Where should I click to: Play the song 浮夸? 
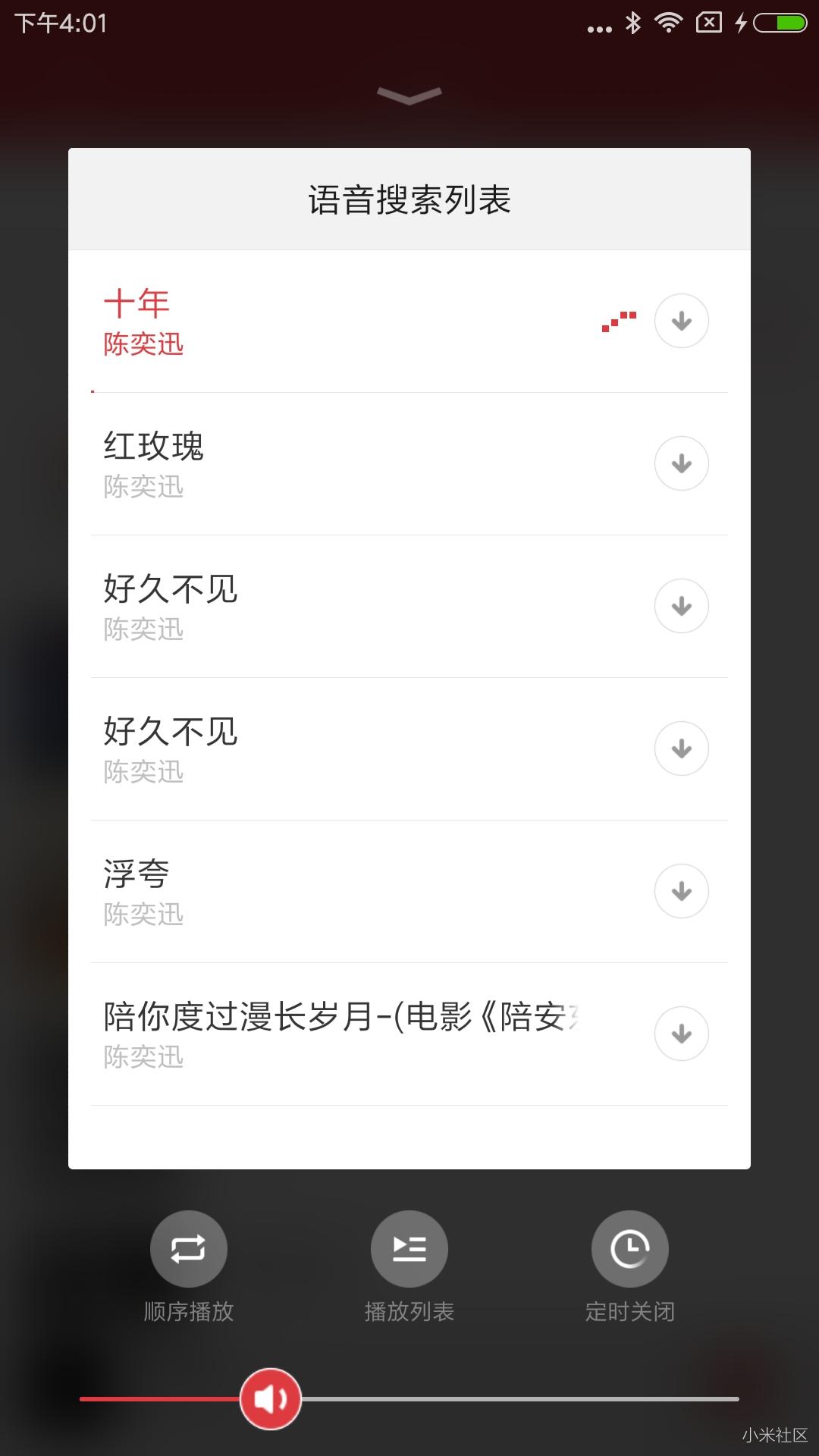(x=303, y=892)
